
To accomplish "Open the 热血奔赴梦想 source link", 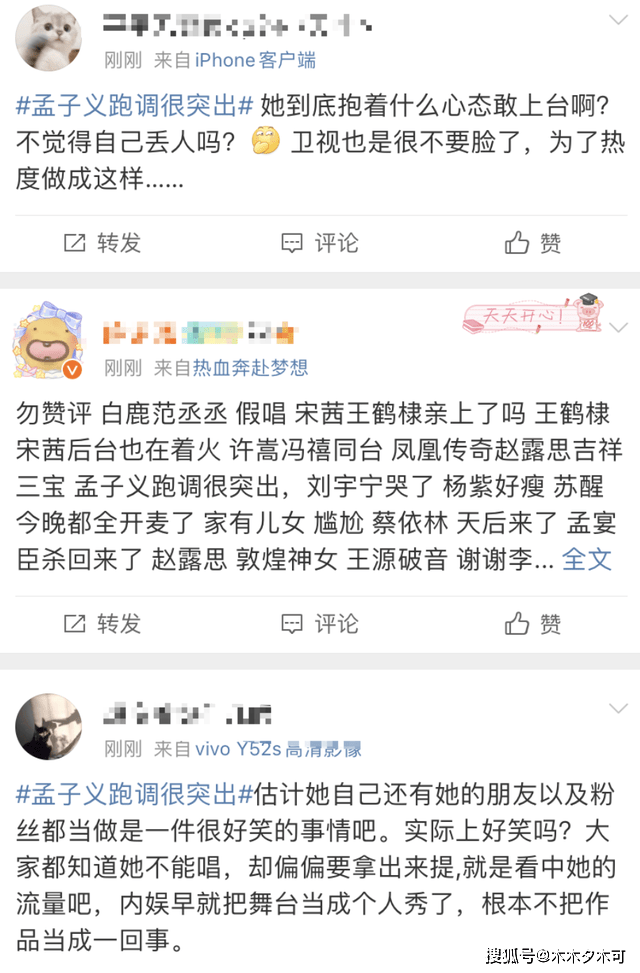I will coord(251,367).
